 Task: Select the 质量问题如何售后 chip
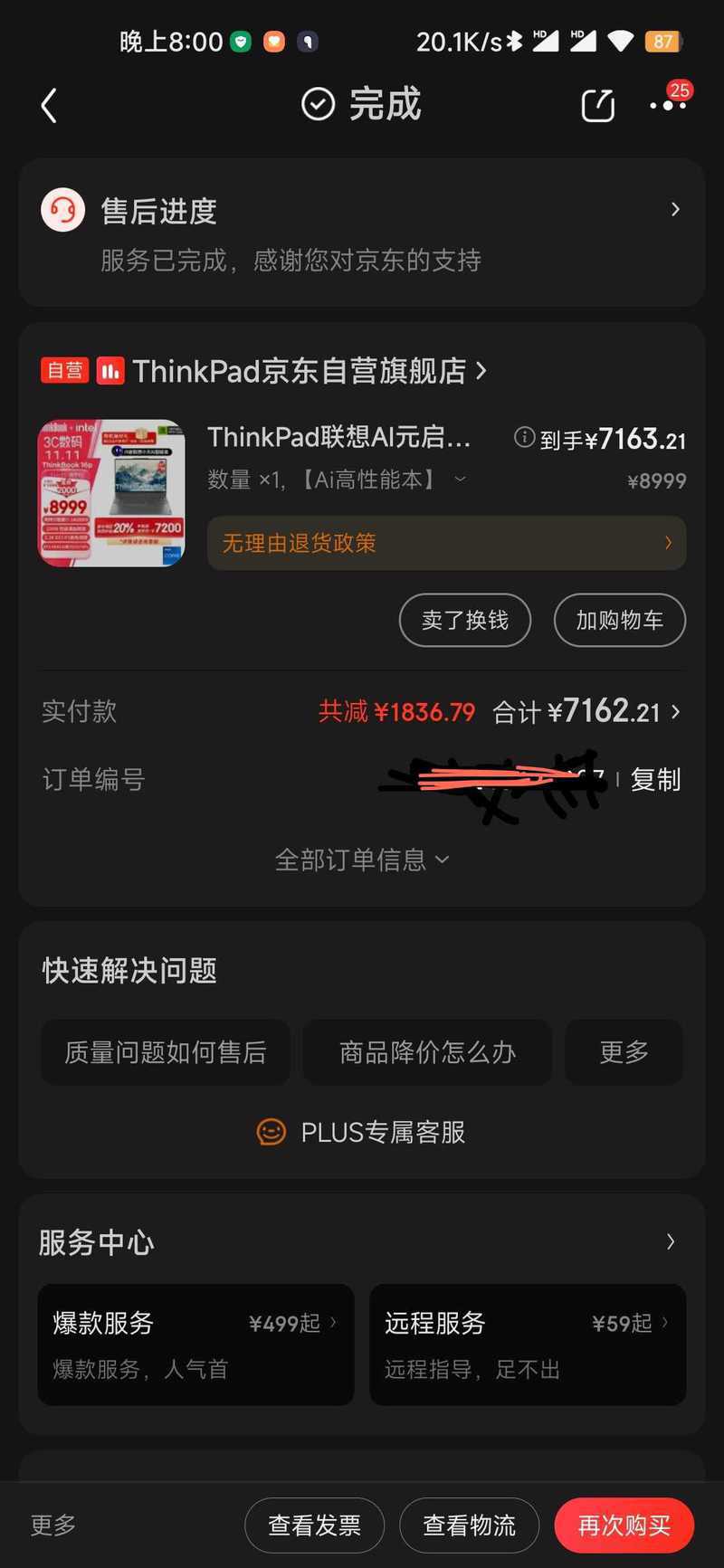166,1052
